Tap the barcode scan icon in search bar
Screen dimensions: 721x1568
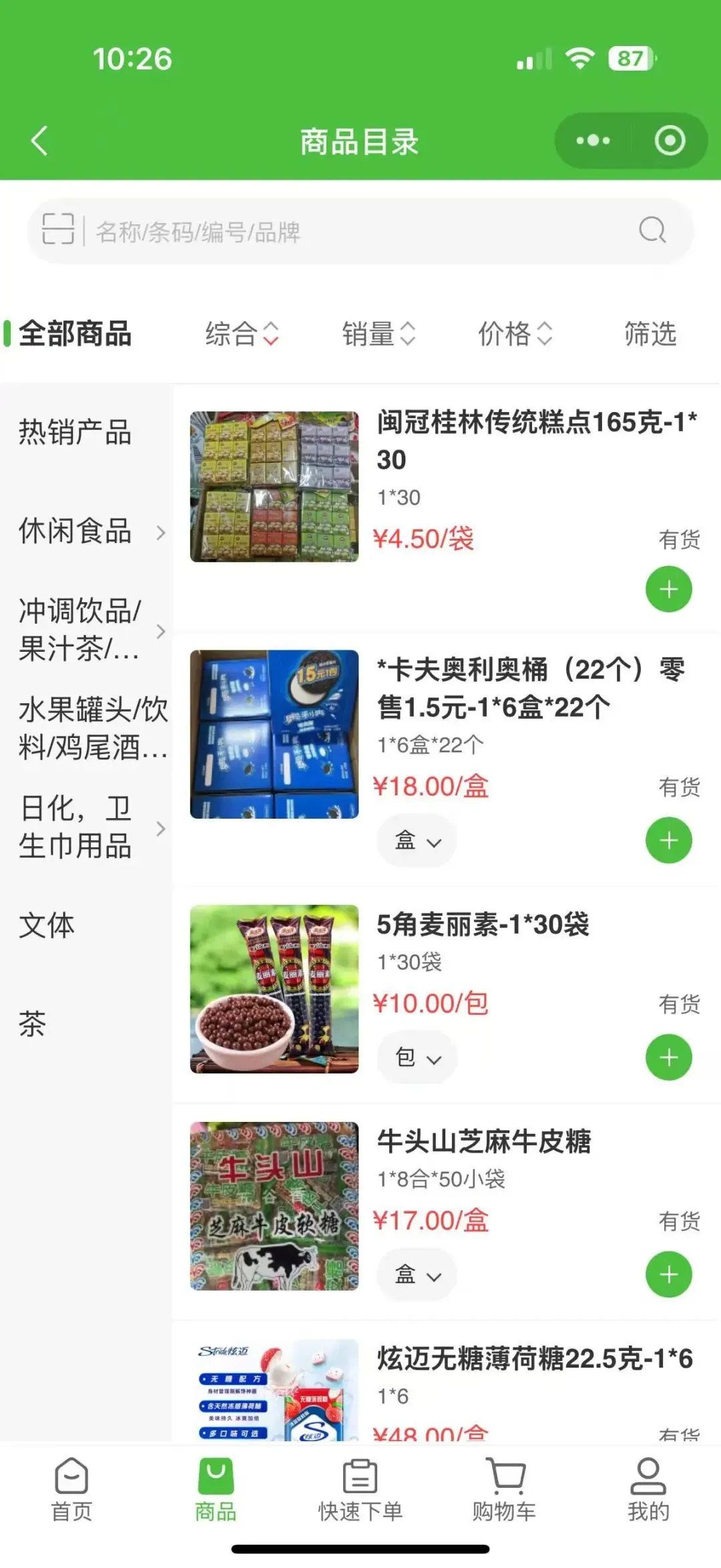coord(57,230)
